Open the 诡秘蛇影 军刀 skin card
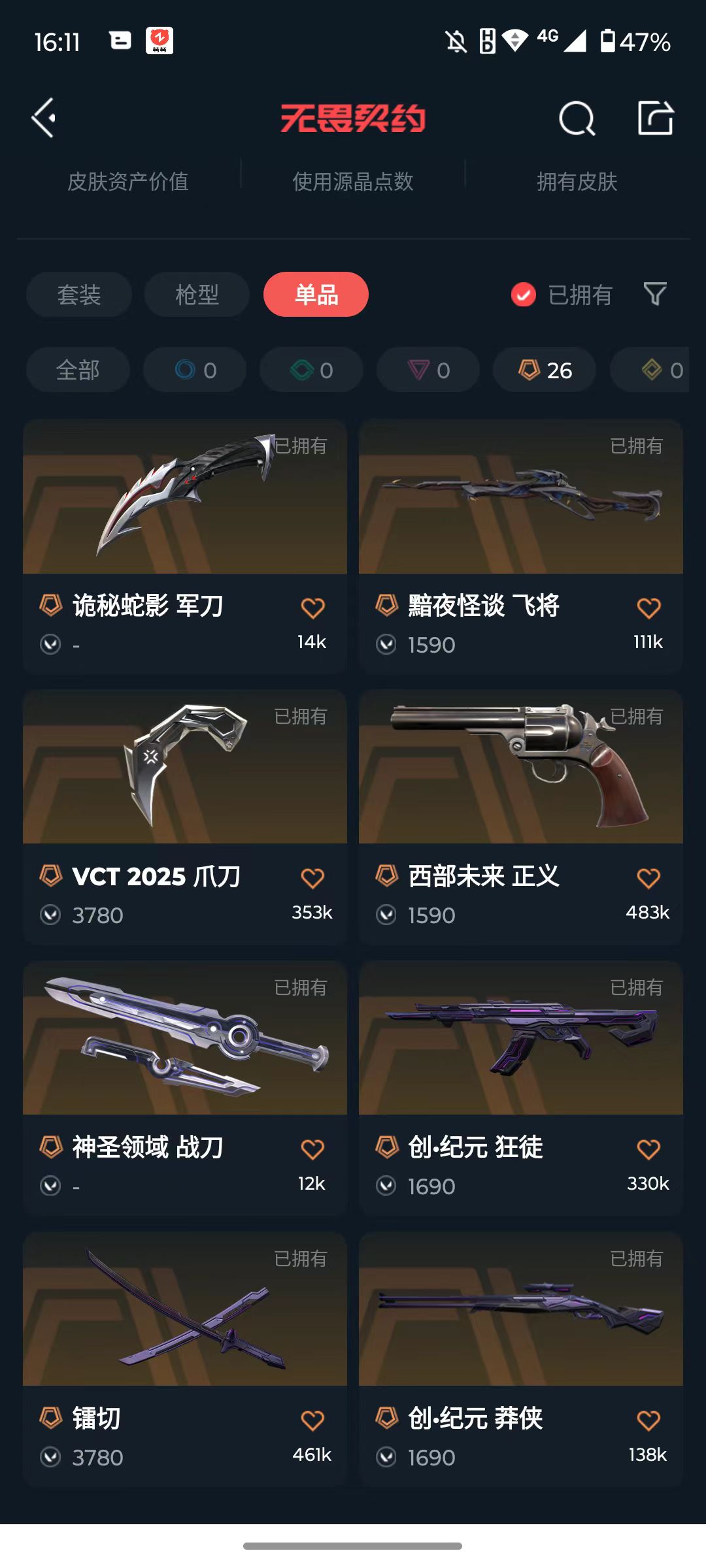Viewport: 706px width, 1568px height. 185,547
